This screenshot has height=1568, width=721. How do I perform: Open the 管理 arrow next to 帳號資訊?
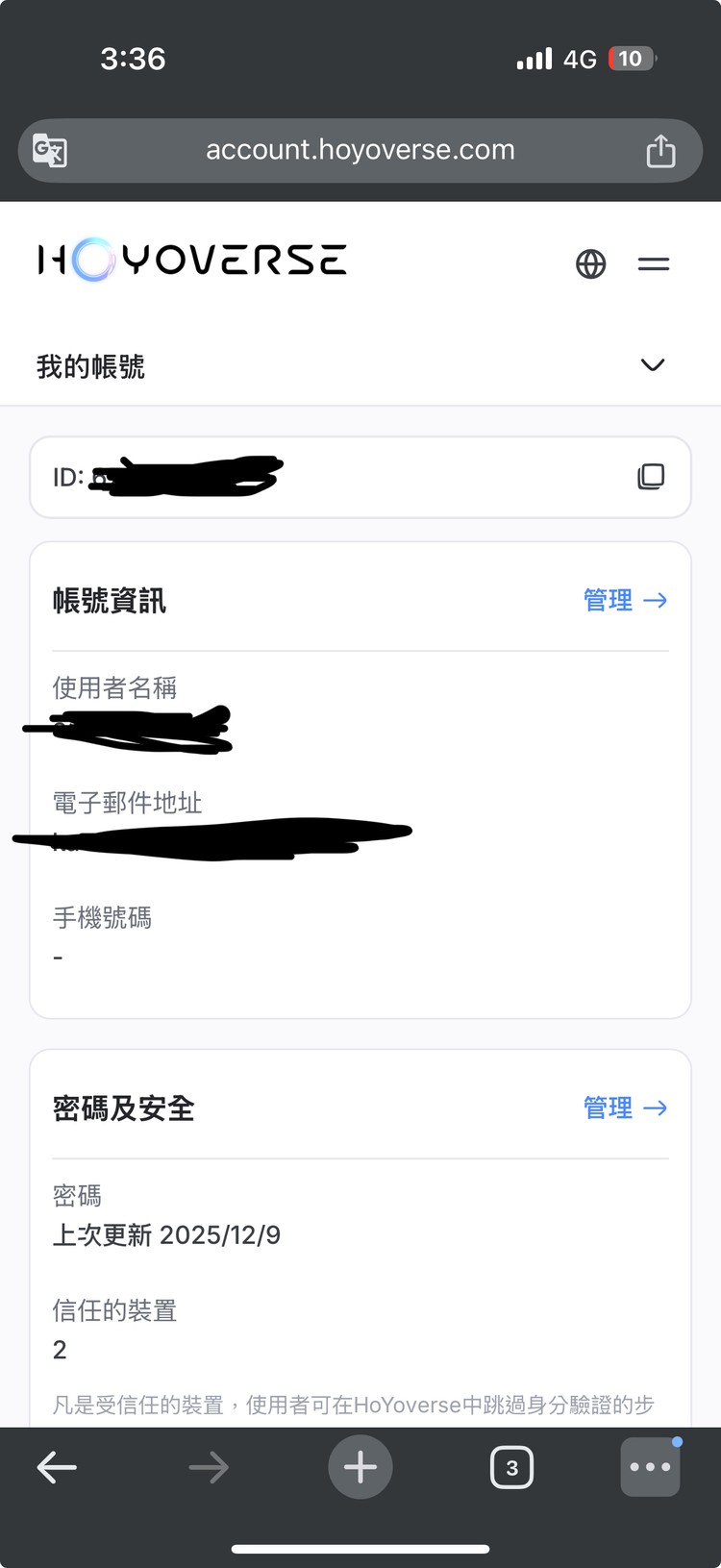tap(658, 600)
